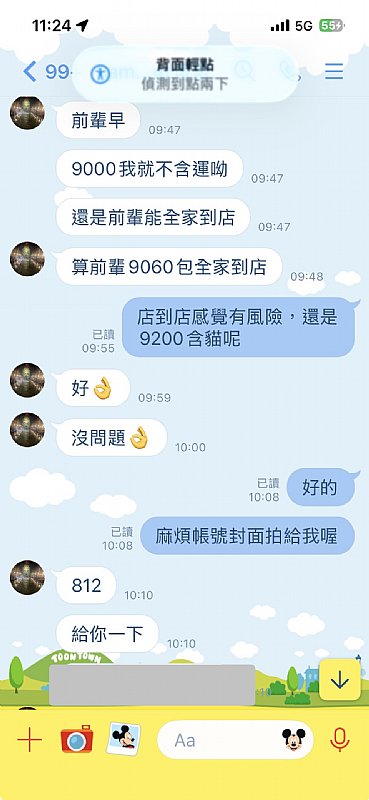The height and width of the screenshot is (800, 369).
Task: Launch the camera to take a photo
Action: (x=77, y=739)
